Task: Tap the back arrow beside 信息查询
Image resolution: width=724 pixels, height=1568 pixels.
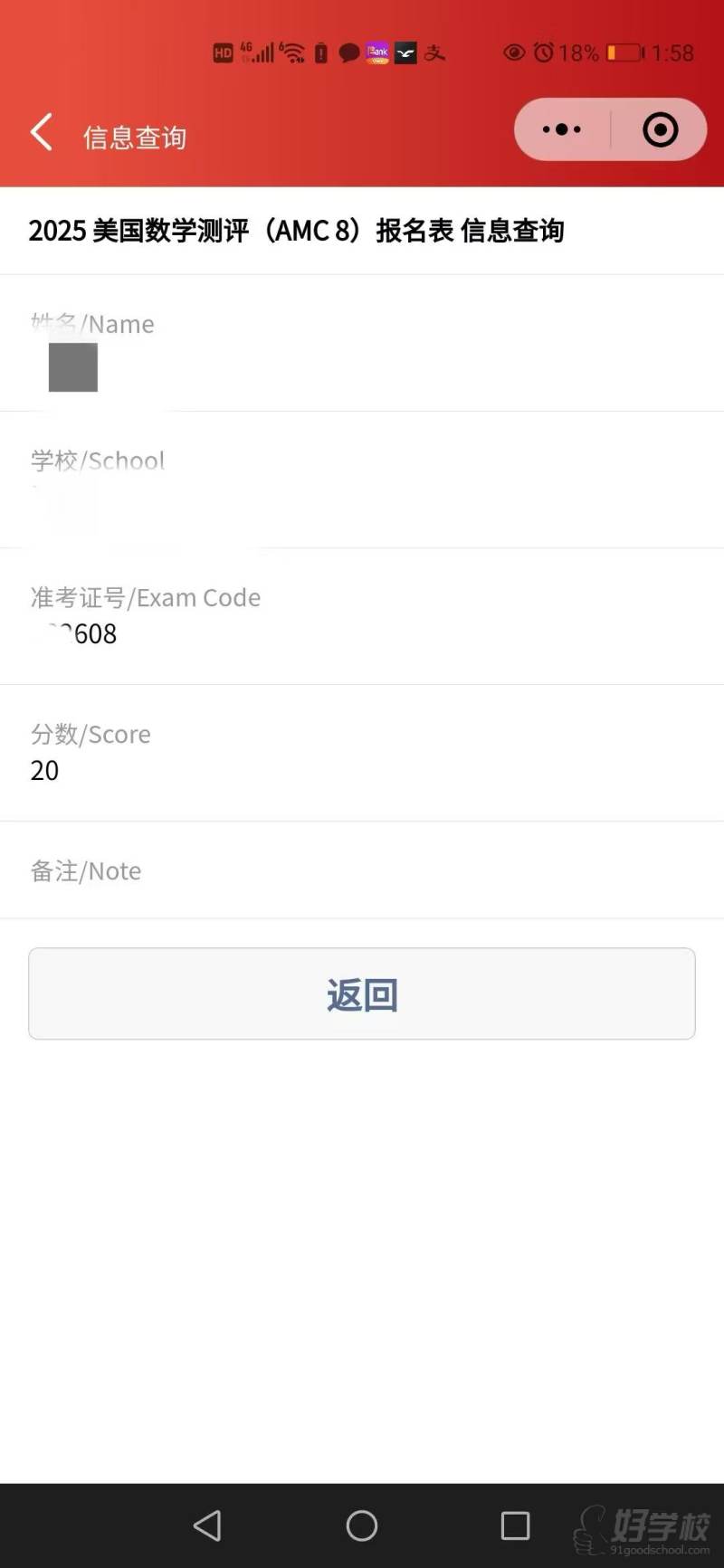Action: [x=41, y=132]
